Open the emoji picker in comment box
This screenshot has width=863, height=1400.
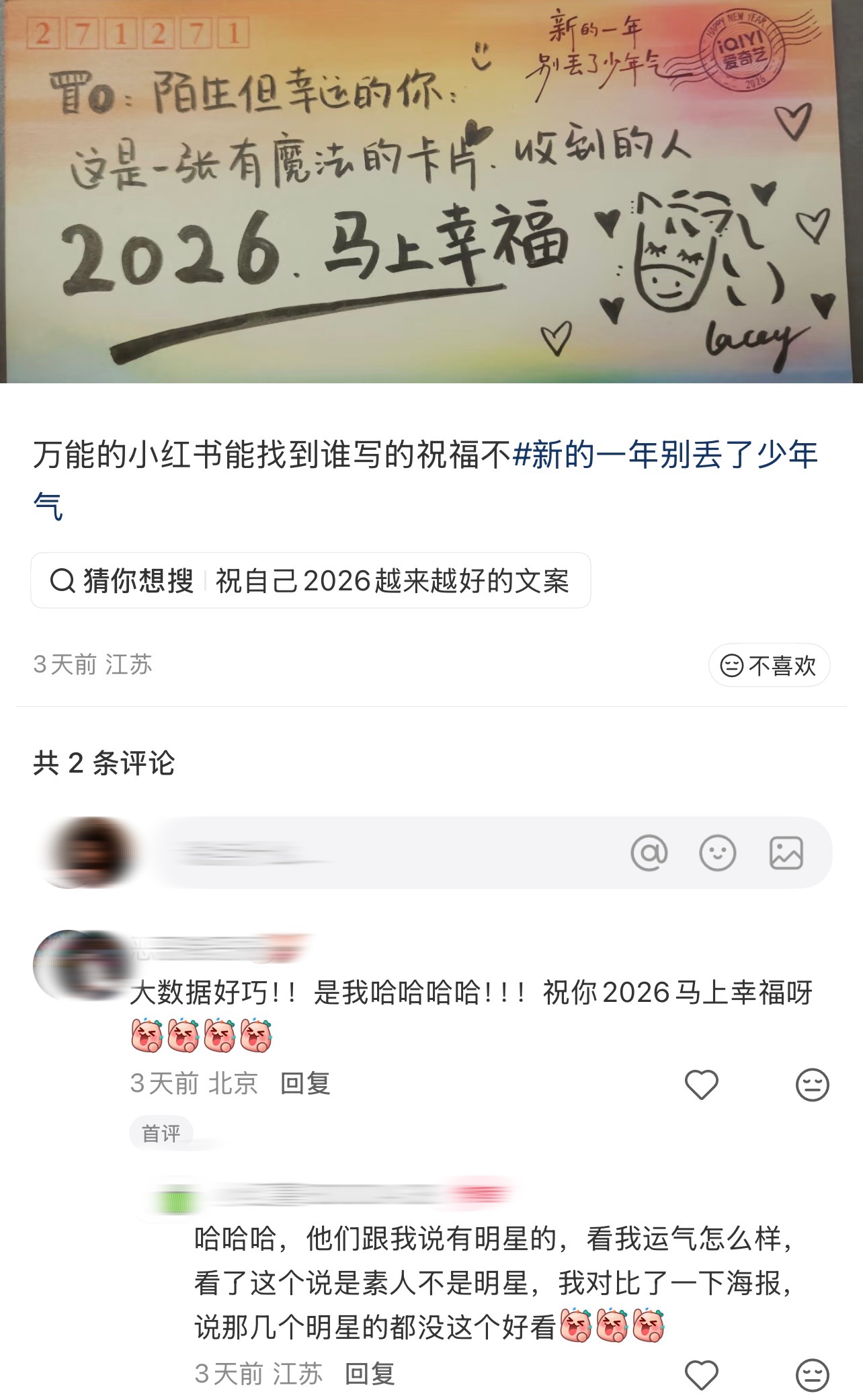click(717, 853)
